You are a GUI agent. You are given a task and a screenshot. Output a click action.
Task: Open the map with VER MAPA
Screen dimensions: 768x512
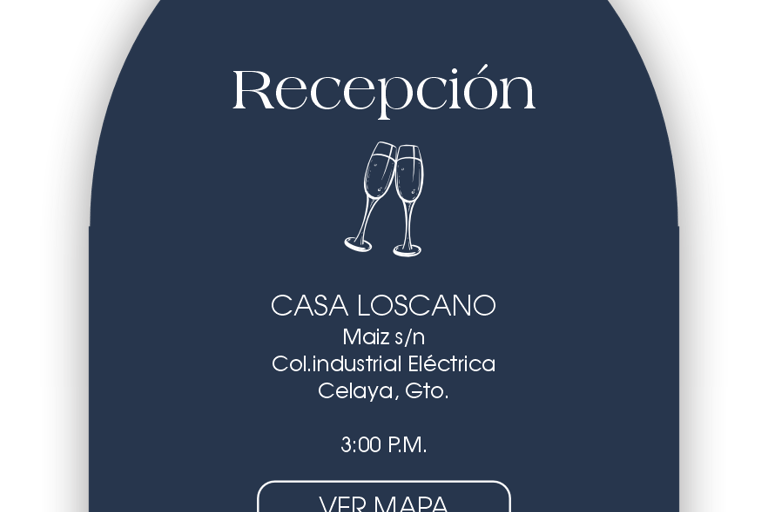tap(384, 498)
